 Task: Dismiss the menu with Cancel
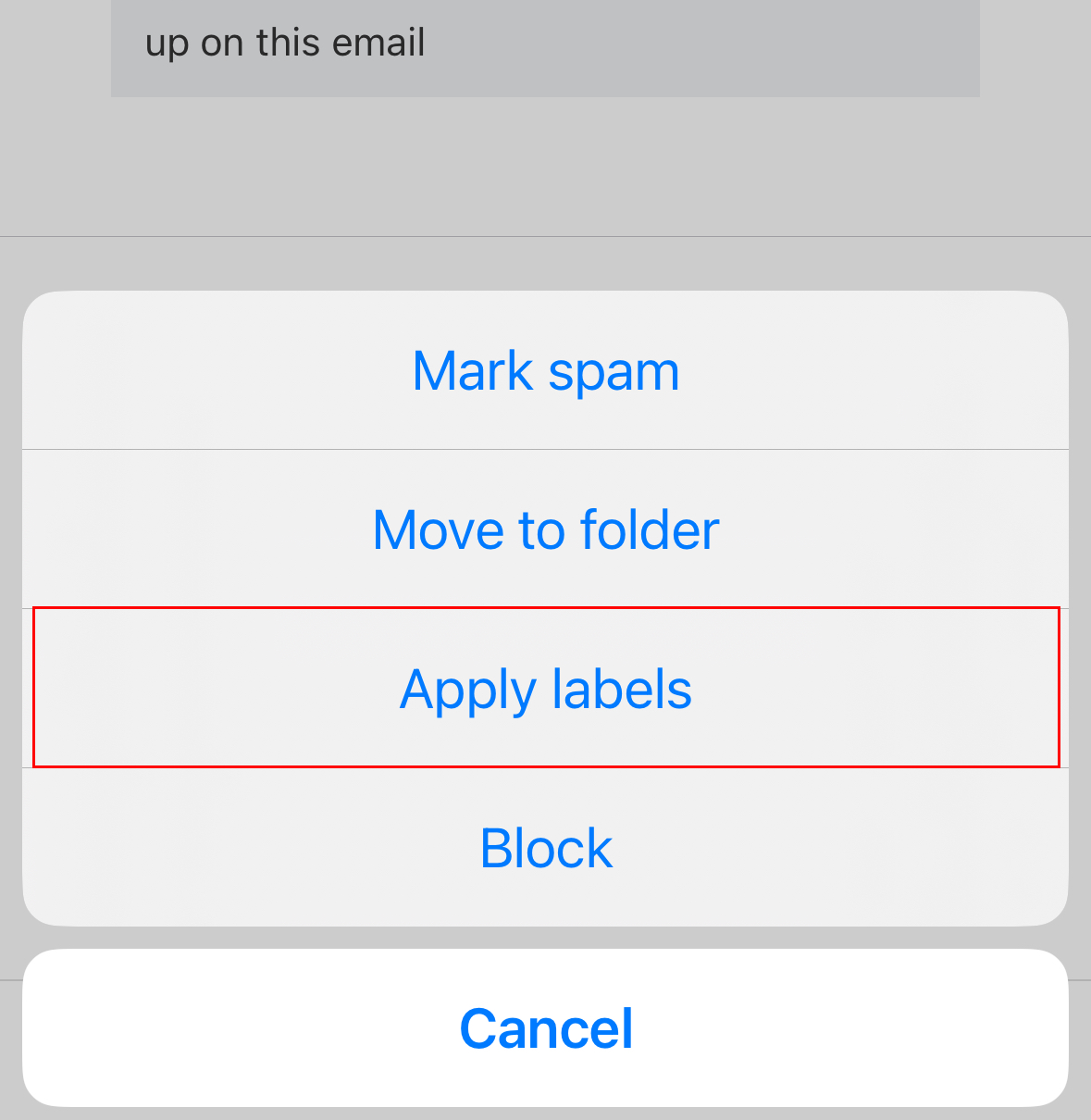pos(545,1026)
